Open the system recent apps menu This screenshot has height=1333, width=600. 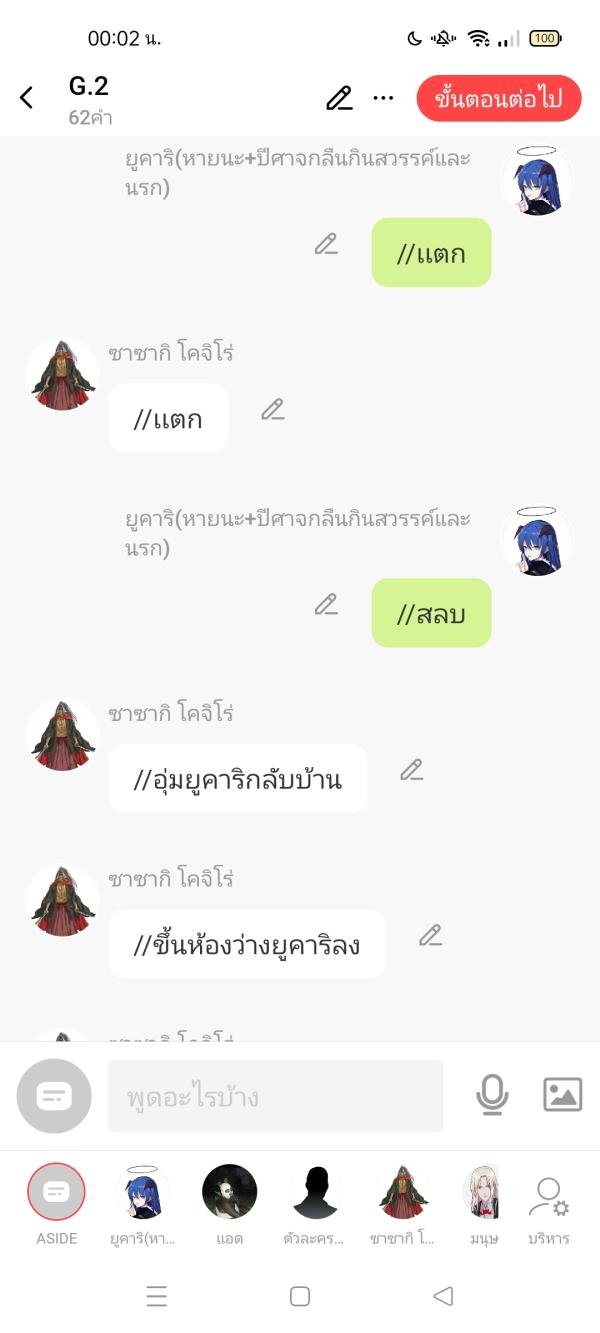click(157, 1296)
